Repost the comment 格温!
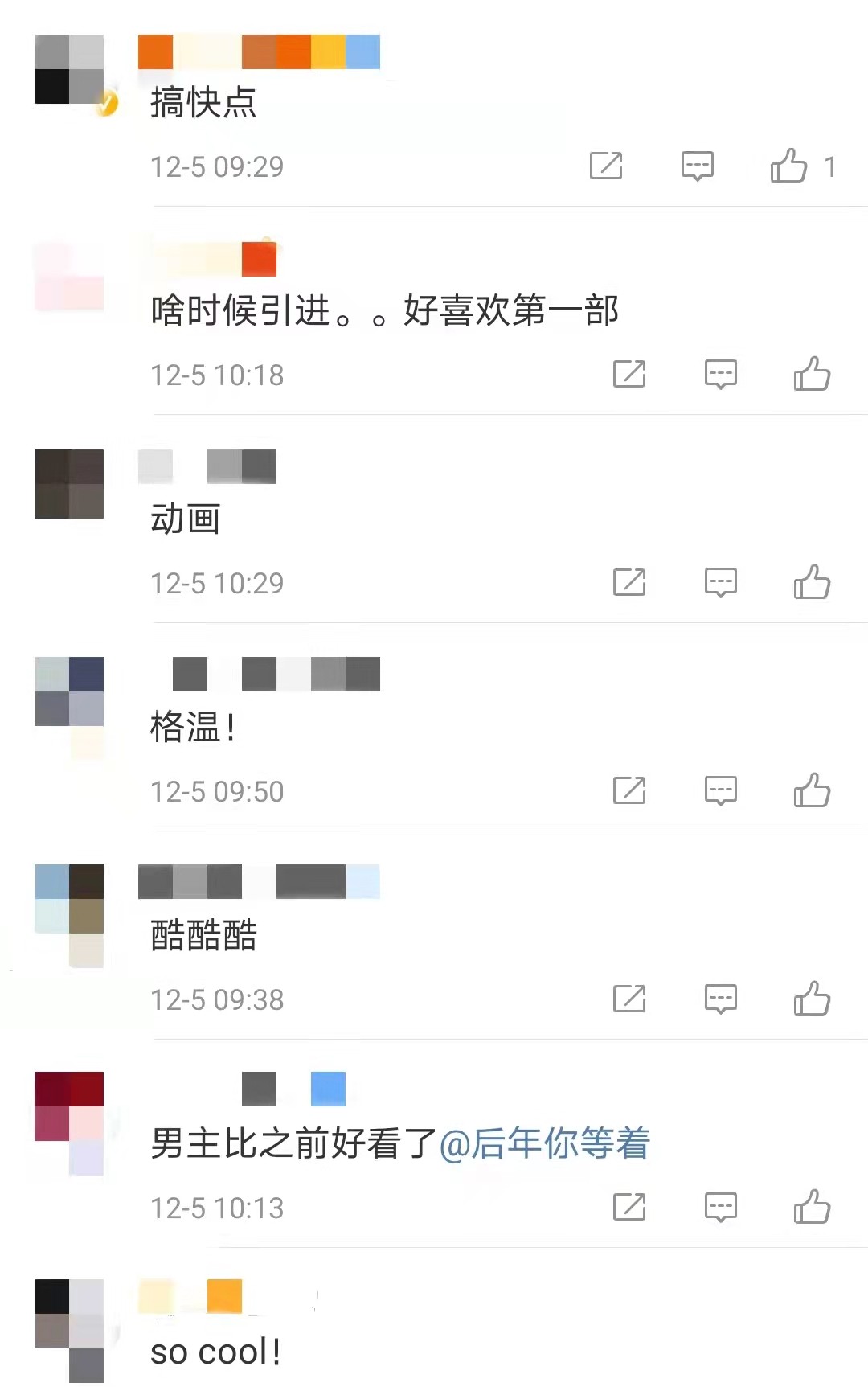 629,790
